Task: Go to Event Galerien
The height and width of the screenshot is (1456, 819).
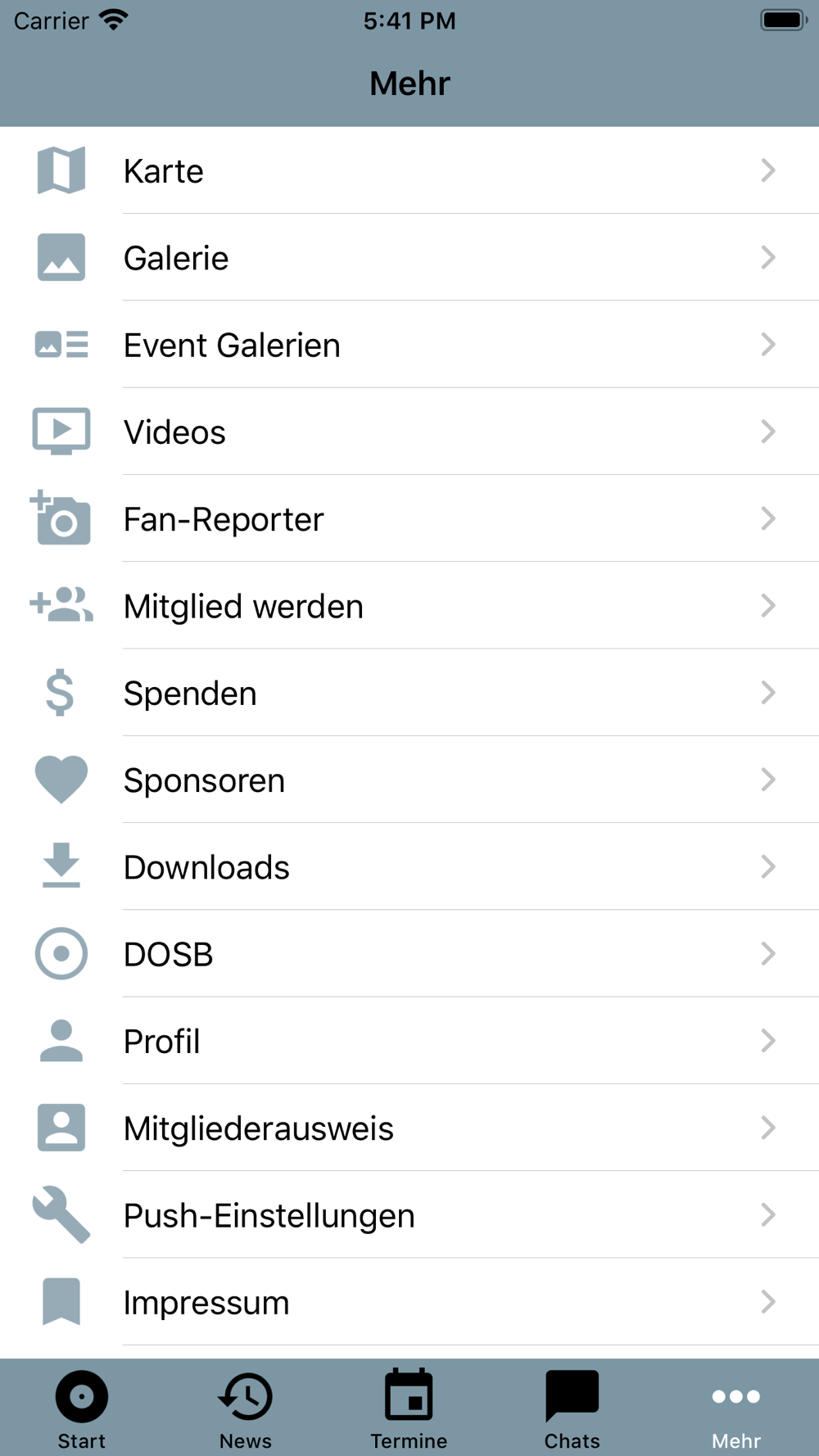Action: pyautogui.click(x=409, y=345)
